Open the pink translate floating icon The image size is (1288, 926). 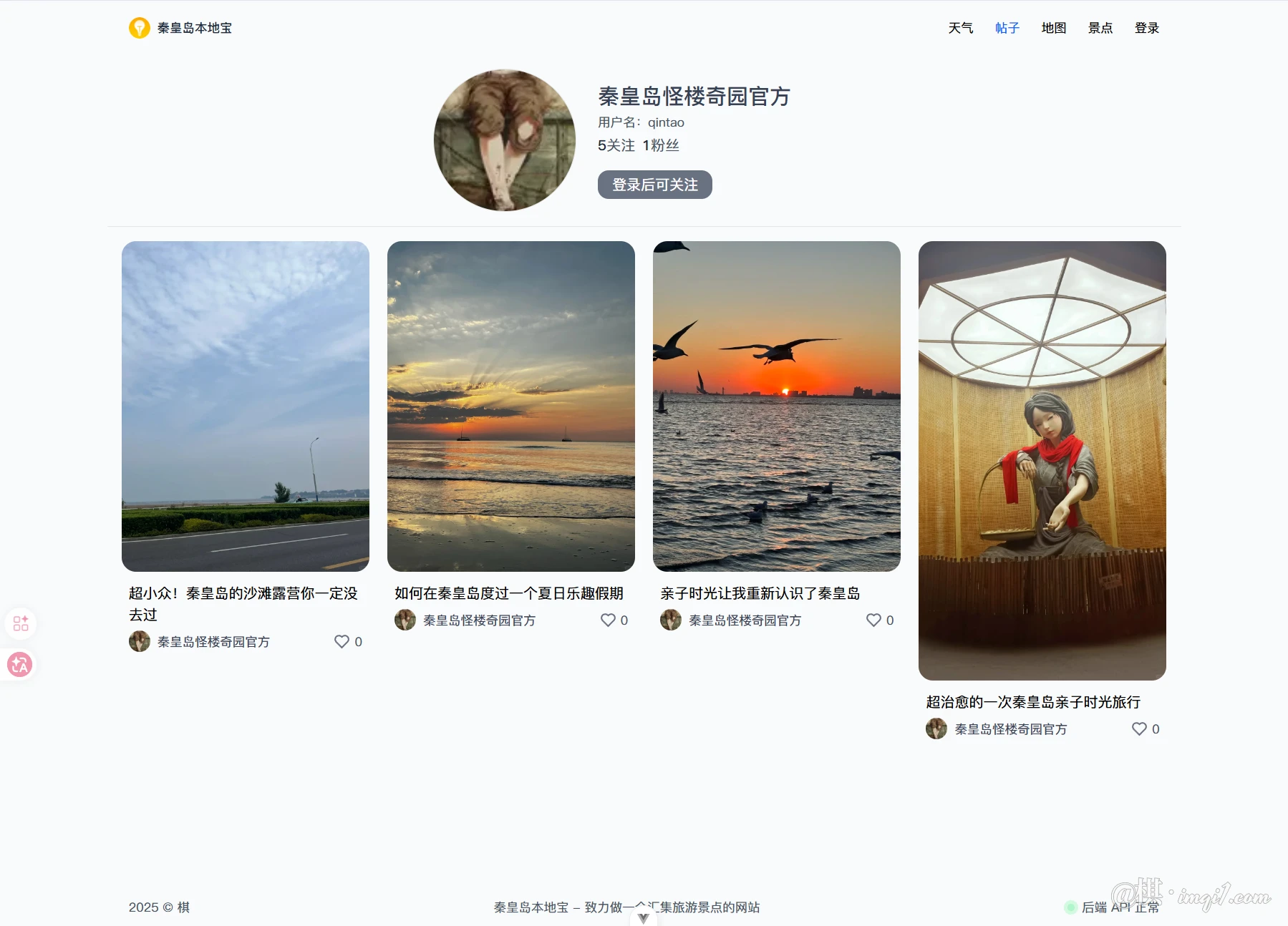click(x=20, y=665)
